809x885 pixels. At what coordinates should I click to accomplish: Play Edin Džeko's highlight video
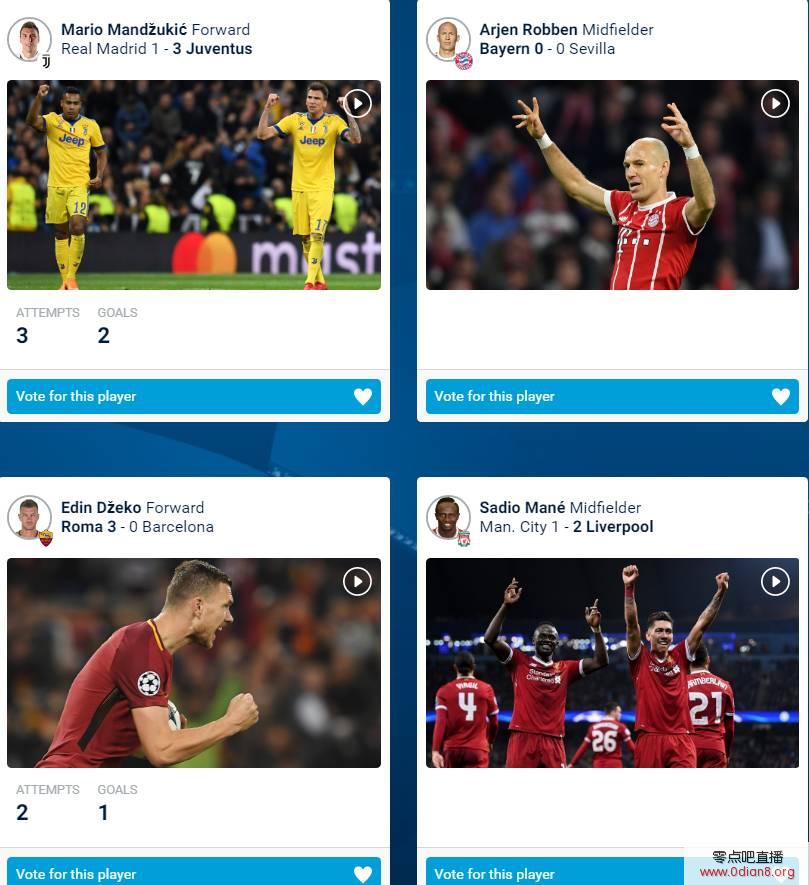click(x=357, y=582)
